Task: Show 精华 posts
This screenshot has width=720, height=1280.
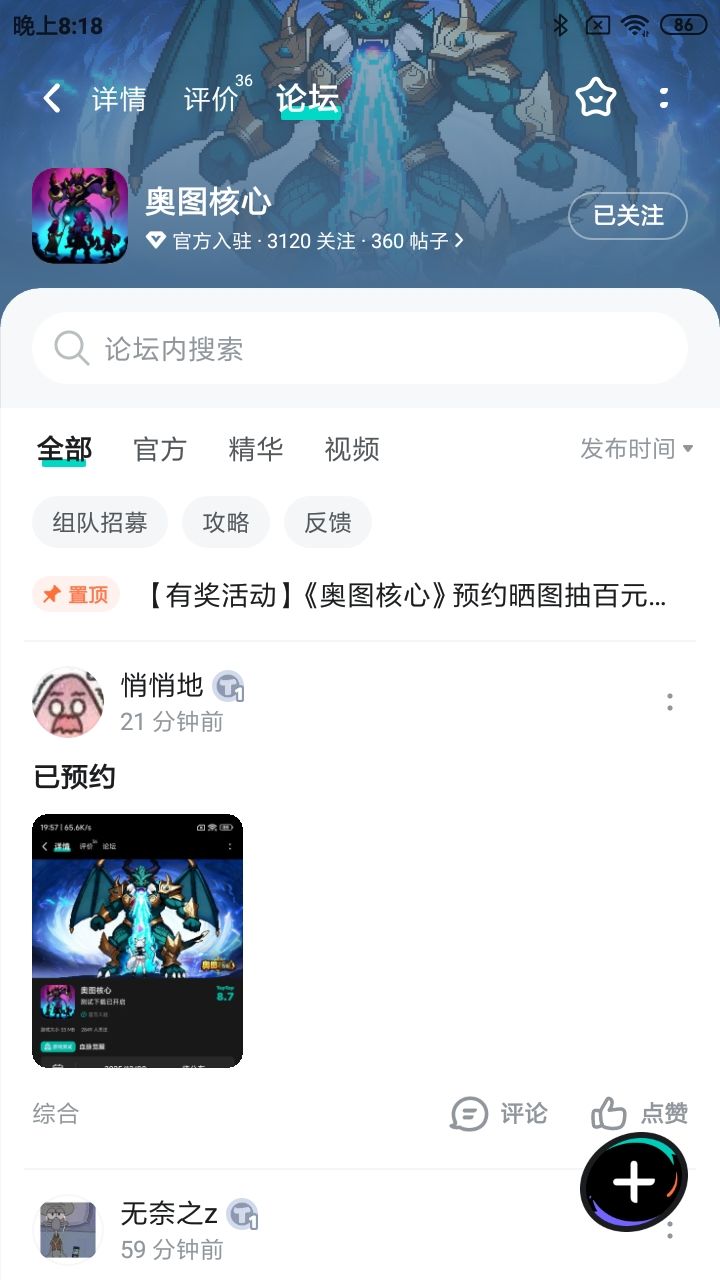Action: (x=256, y=449)
